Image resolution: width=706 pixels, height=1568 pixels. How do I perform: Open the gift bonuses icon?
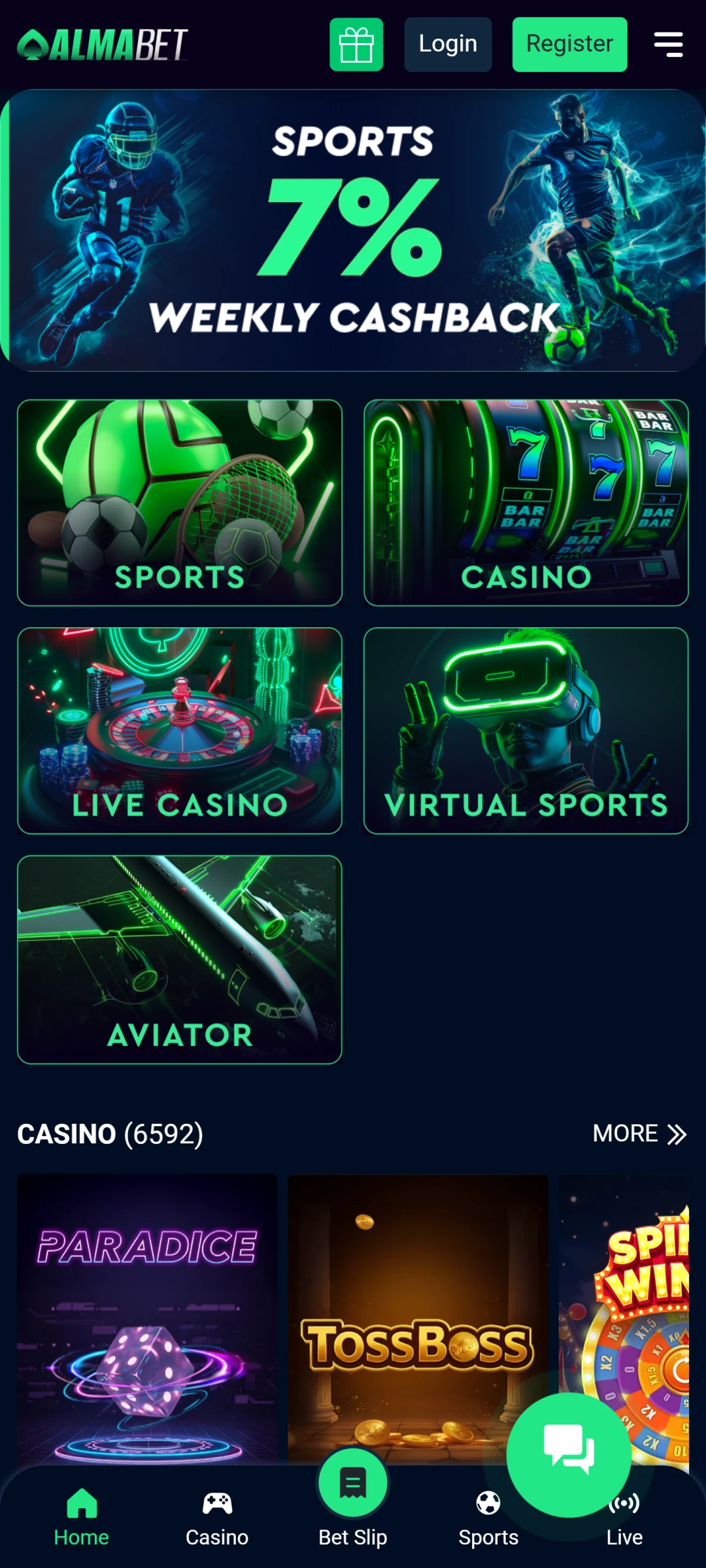click(x=356, y=44)
